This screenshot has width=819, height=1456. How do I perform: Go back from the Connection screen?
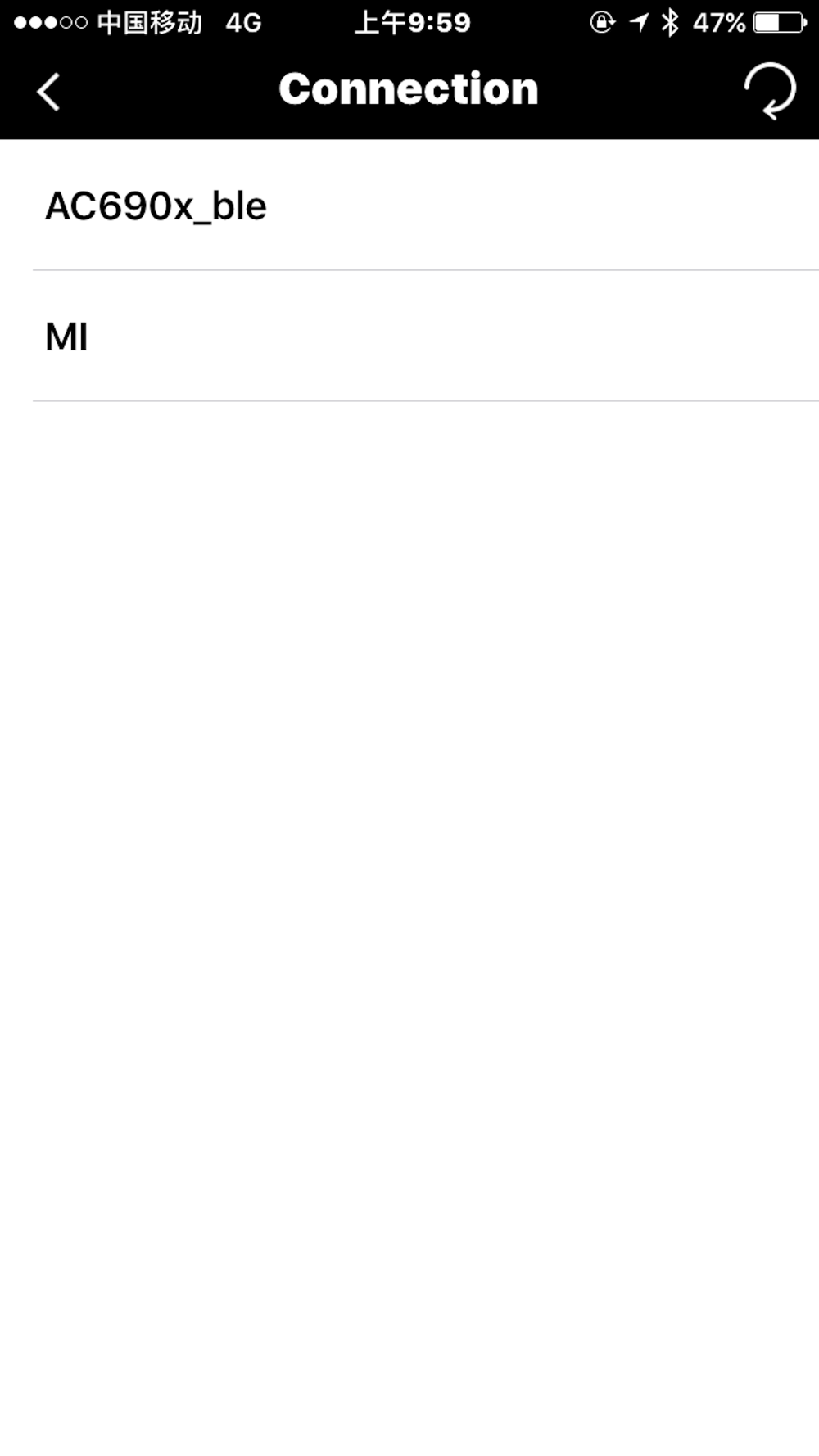click(x=49, y=91)
